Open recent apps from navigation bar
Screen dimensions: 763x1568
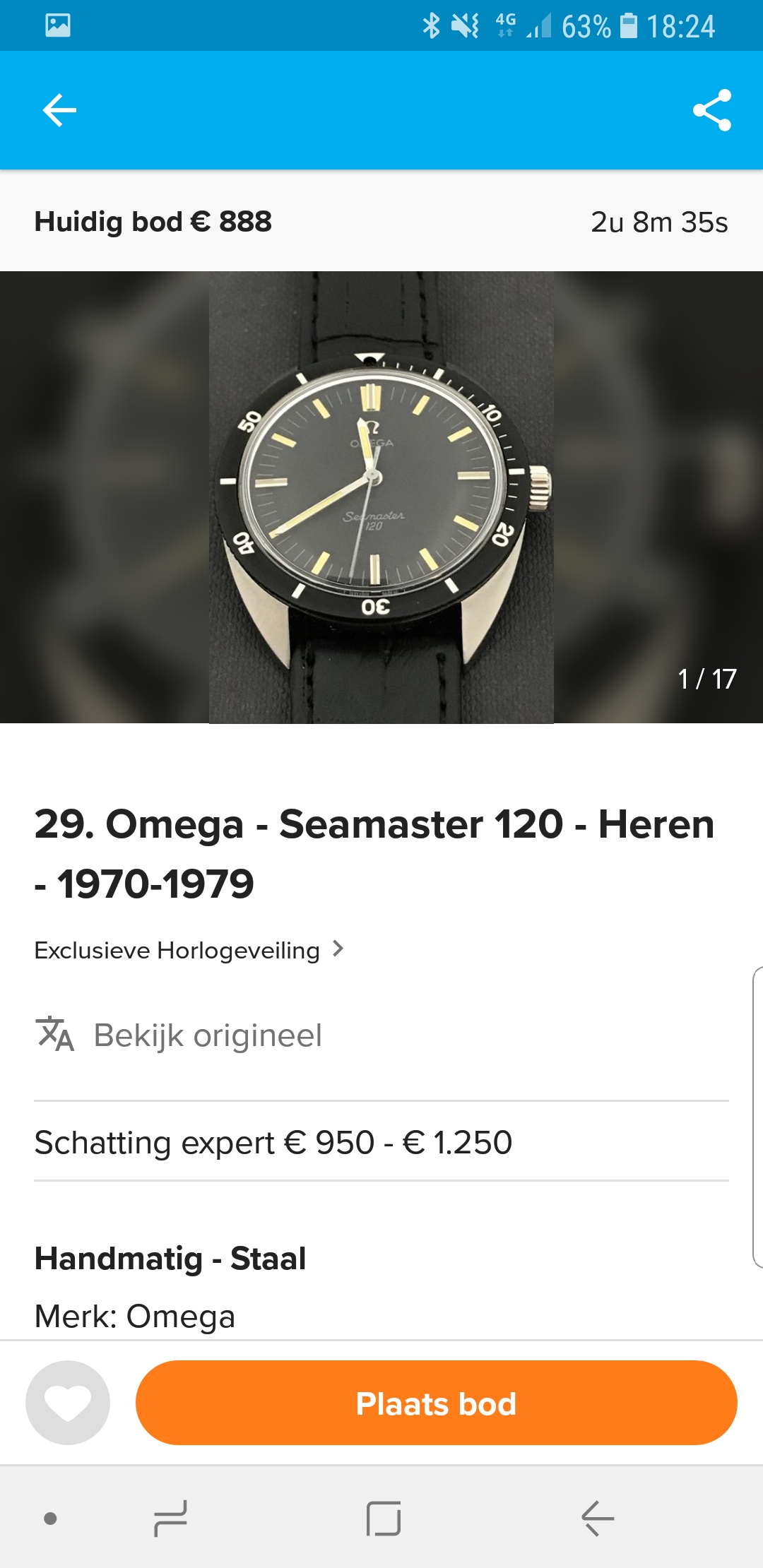point(170,1519)
